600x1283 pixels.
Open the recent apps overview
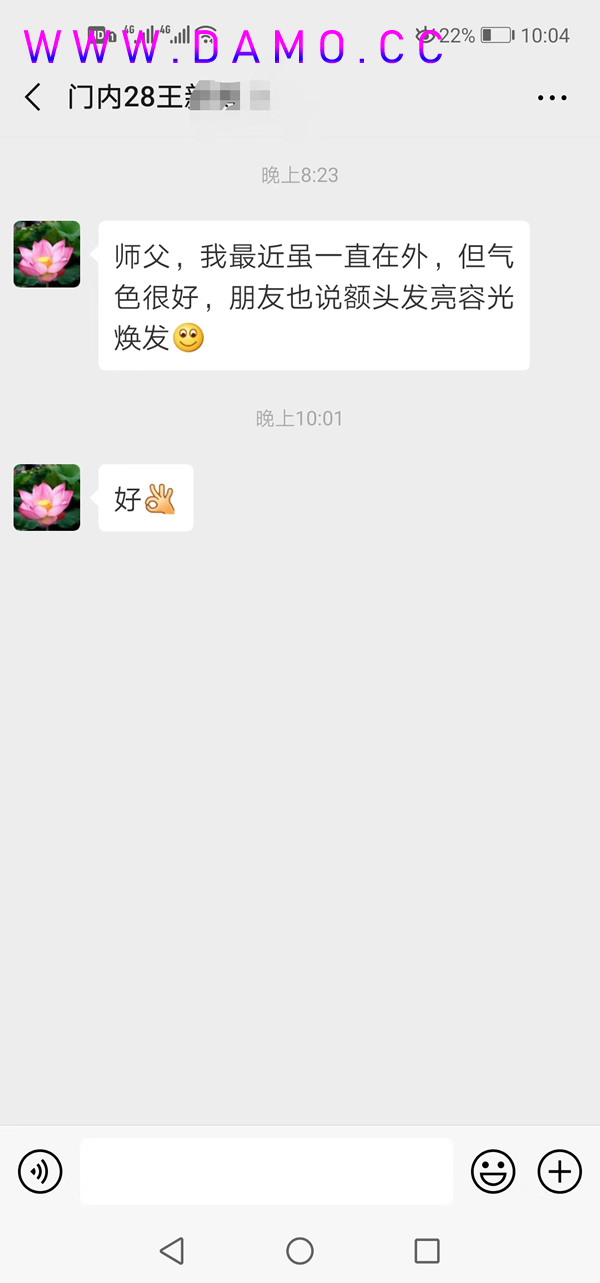pyautogui.click(x=427, y=1250)
